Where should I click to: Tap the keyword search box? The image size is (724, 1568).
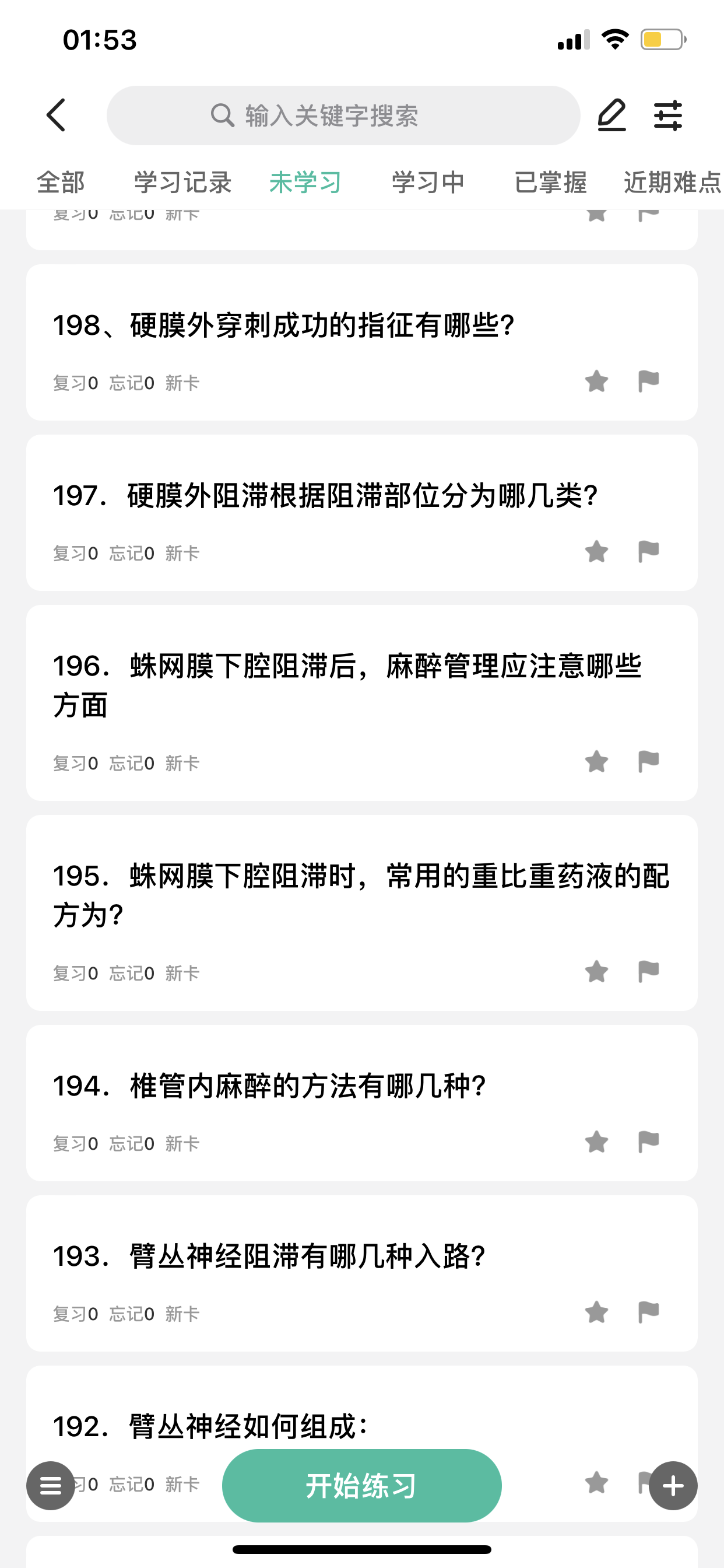[343, 115]
